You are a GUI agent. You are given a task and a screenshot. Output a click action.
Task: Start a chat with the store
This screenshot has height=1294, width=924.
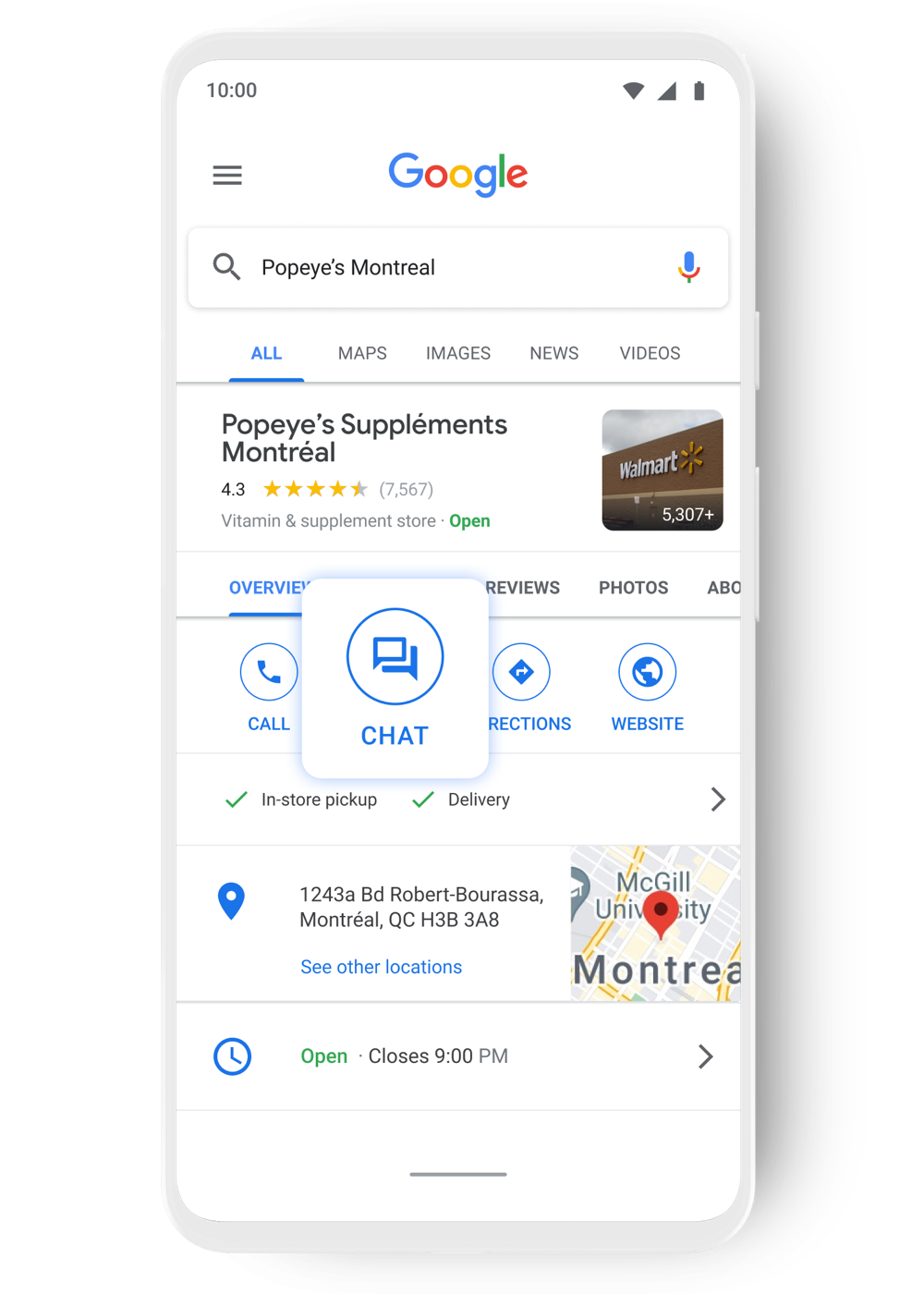tap(395, 678)
